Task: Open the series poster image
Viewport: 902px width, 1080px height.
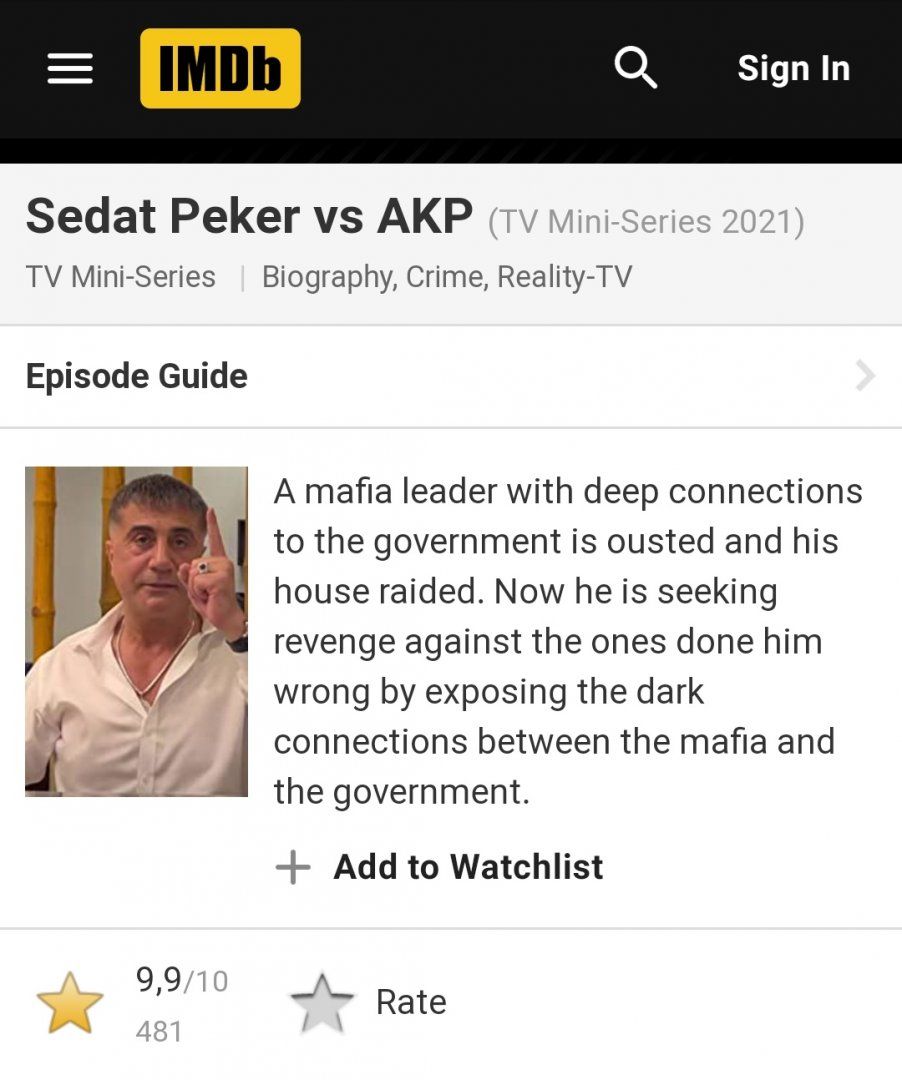Action: (136, 631)
